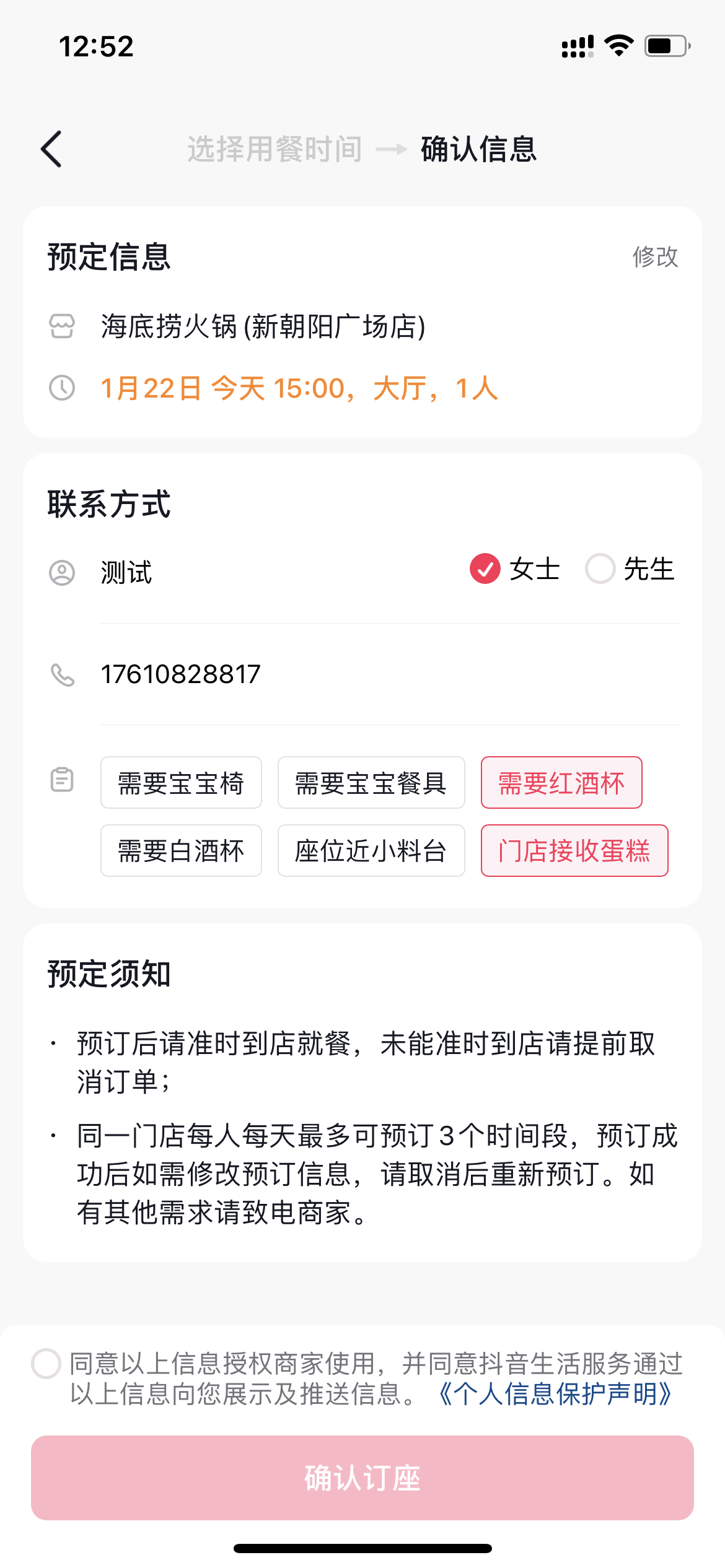The width and height of the screenshot is (725, 1568).
Task: Pick the 座位近小料台 preference
Action: pos(371,851)
